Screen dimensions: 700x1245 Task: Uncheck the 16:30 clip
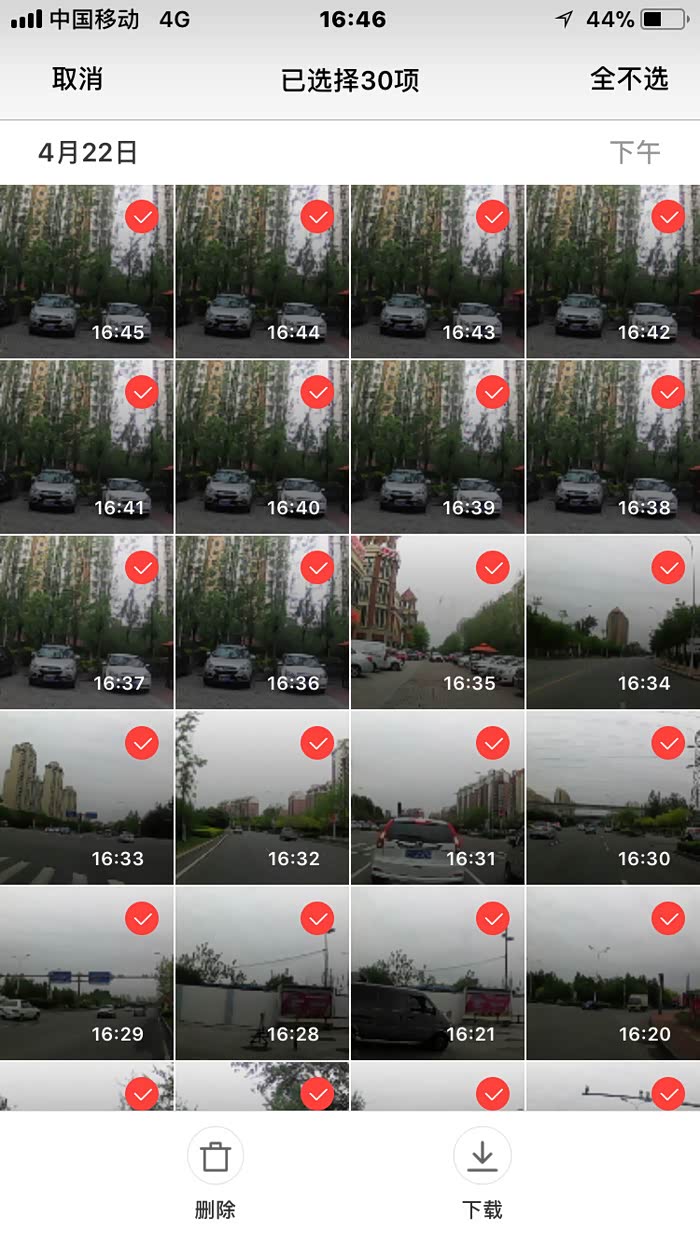click(x=668, y=743)
